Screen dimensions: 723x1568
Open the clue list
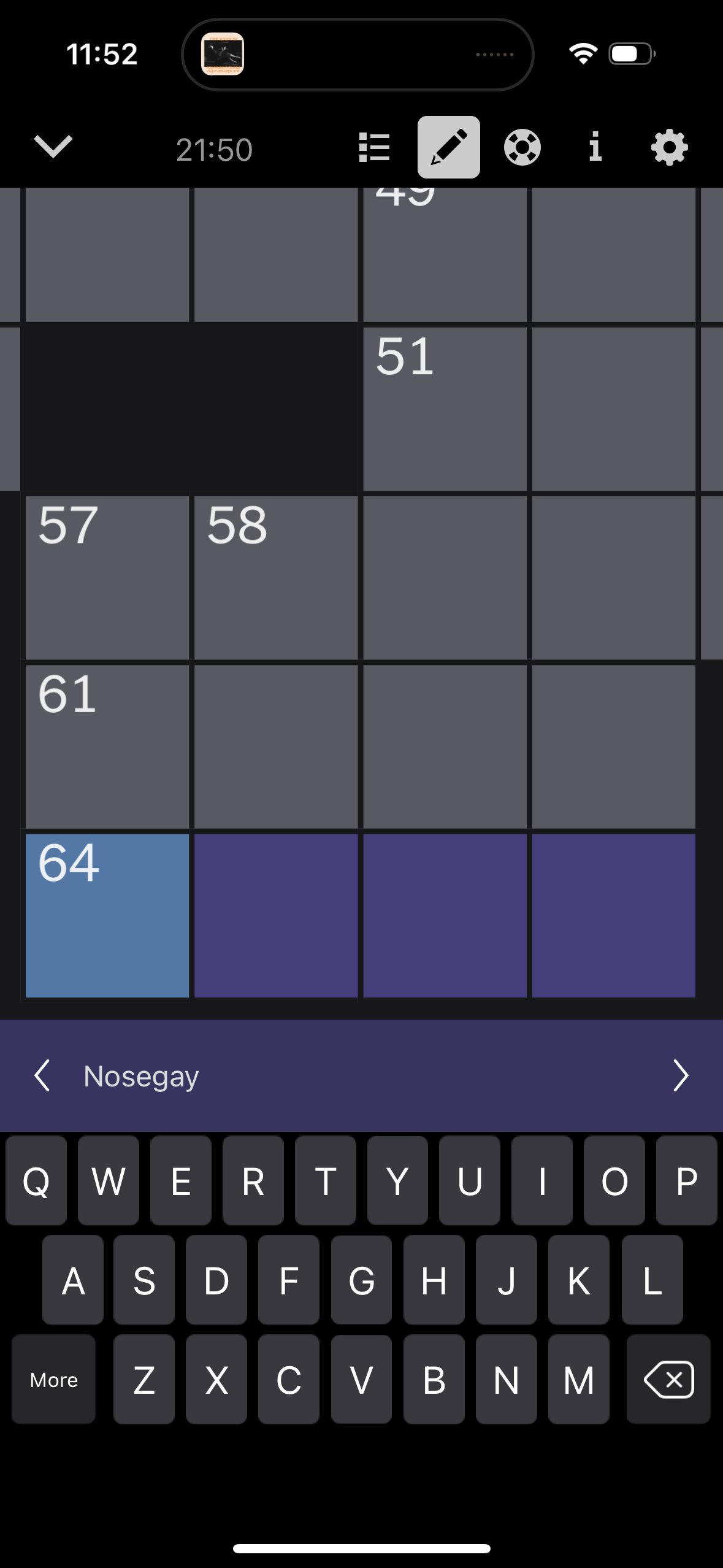tap(373, 147)
